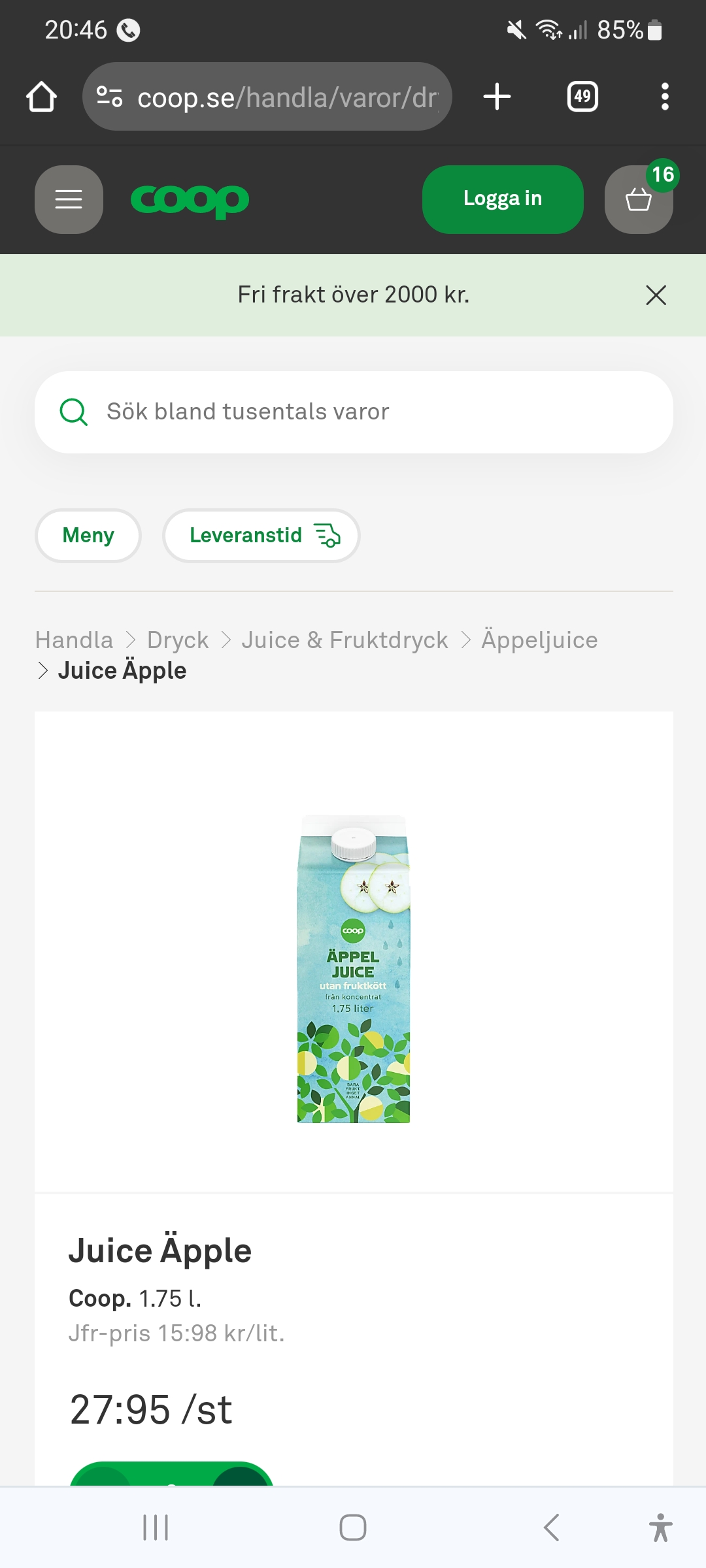Image resolution: width=706 pixels, height=1568 pixels.
Task: Open the hamburger menu button
Action: [69, 199]
